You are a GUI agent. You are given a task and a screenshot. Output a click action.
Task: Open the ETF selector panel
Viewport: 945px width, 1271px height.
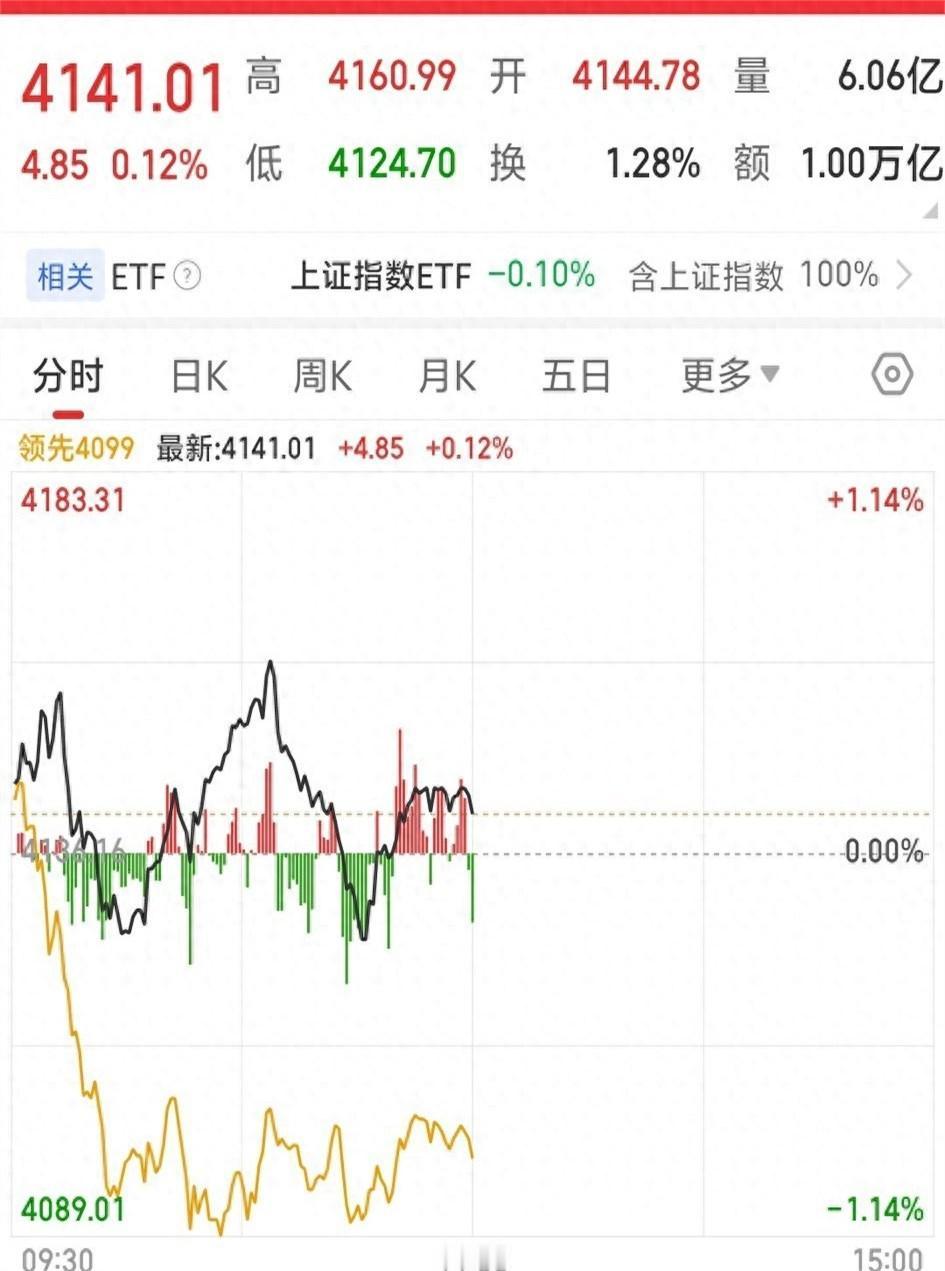[140, 276]
